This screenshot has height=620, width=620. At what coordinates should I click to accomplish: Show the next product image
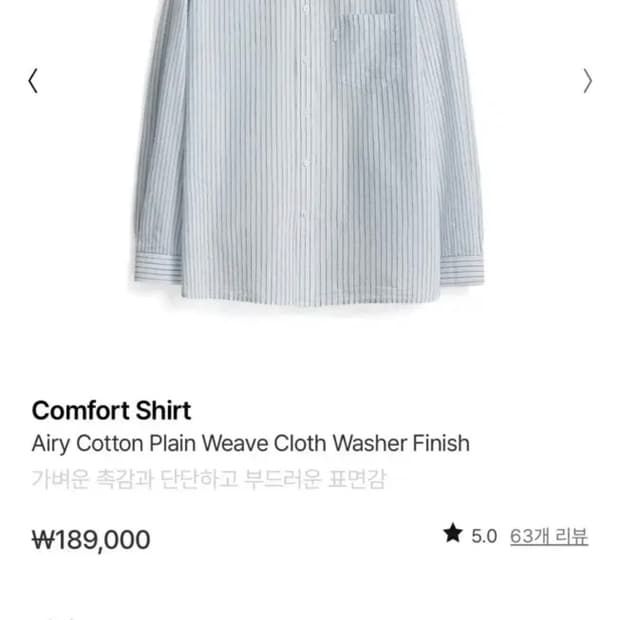[x=588, y=81]
